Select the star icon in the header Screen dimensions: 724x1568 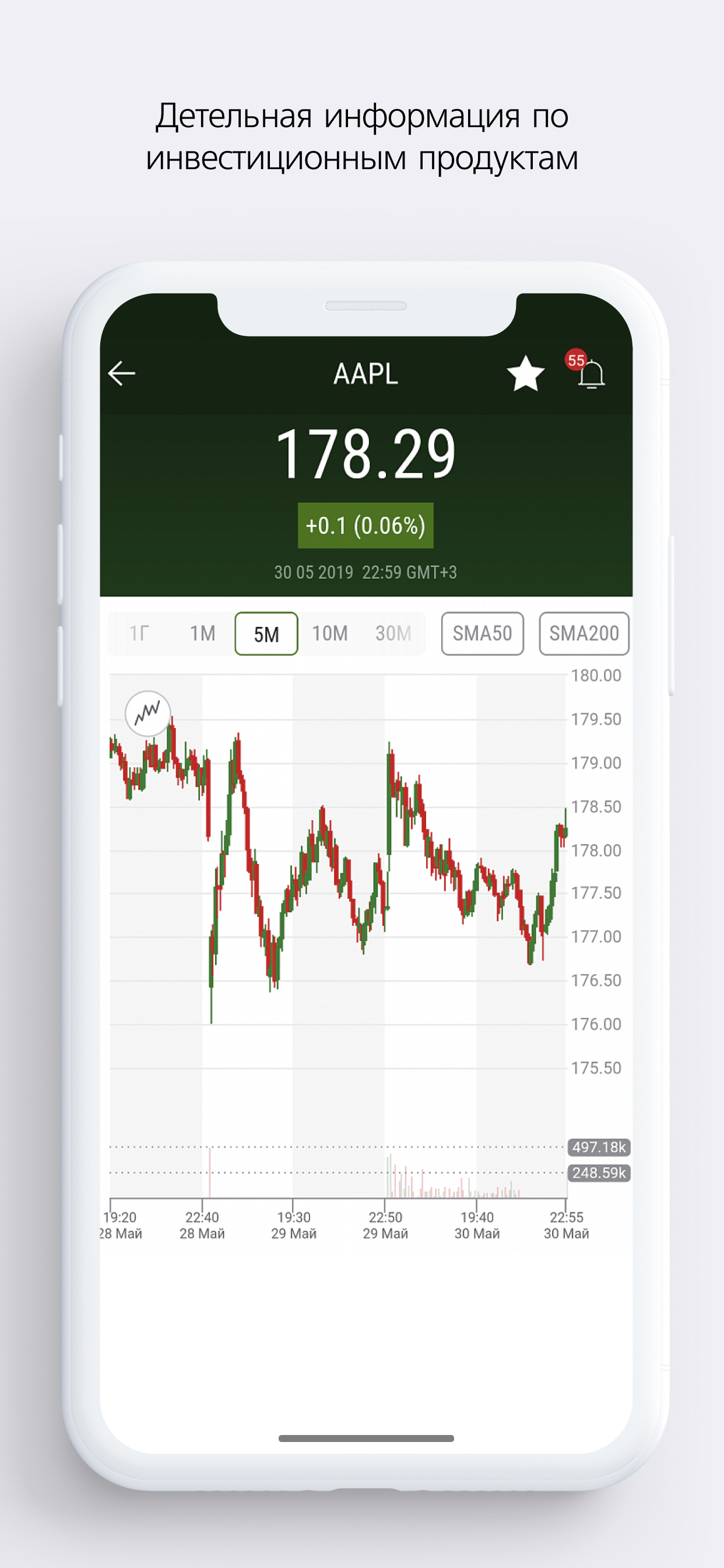[x=526, y=375]
